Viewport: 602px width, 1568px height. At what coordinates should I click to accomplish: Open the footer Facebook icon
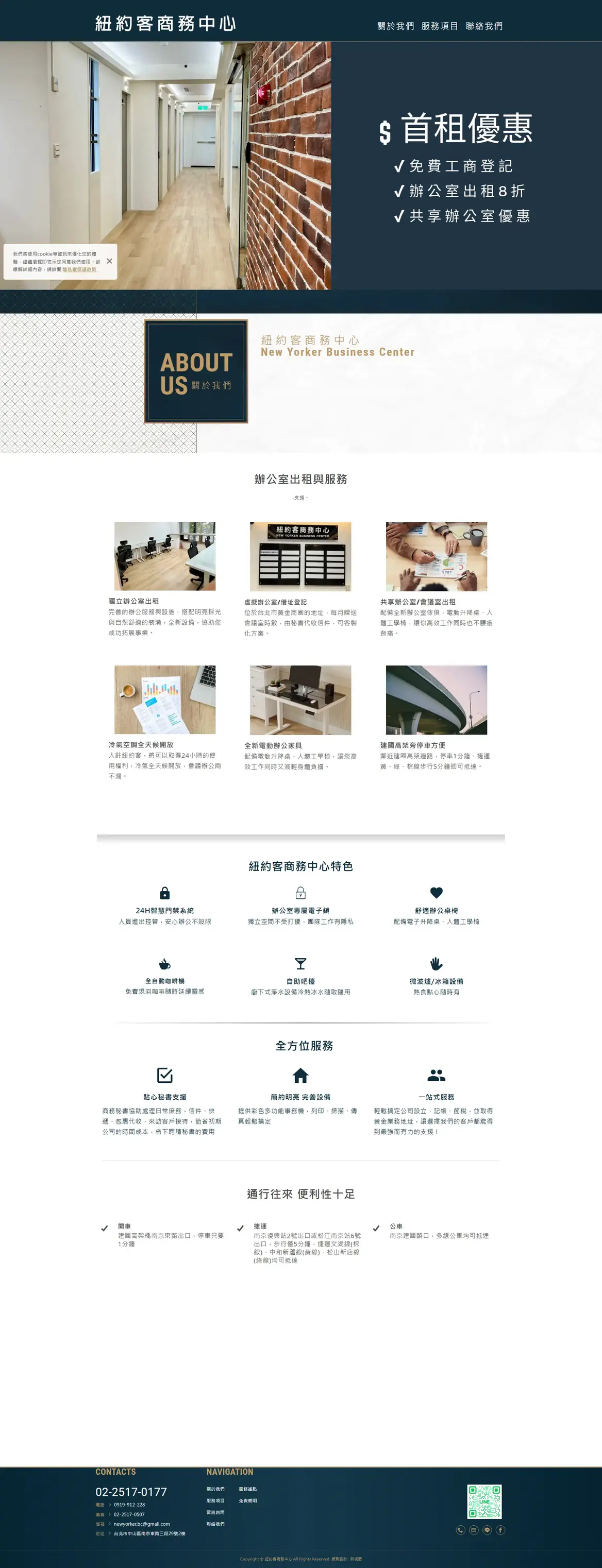[x=501, y=1530]
